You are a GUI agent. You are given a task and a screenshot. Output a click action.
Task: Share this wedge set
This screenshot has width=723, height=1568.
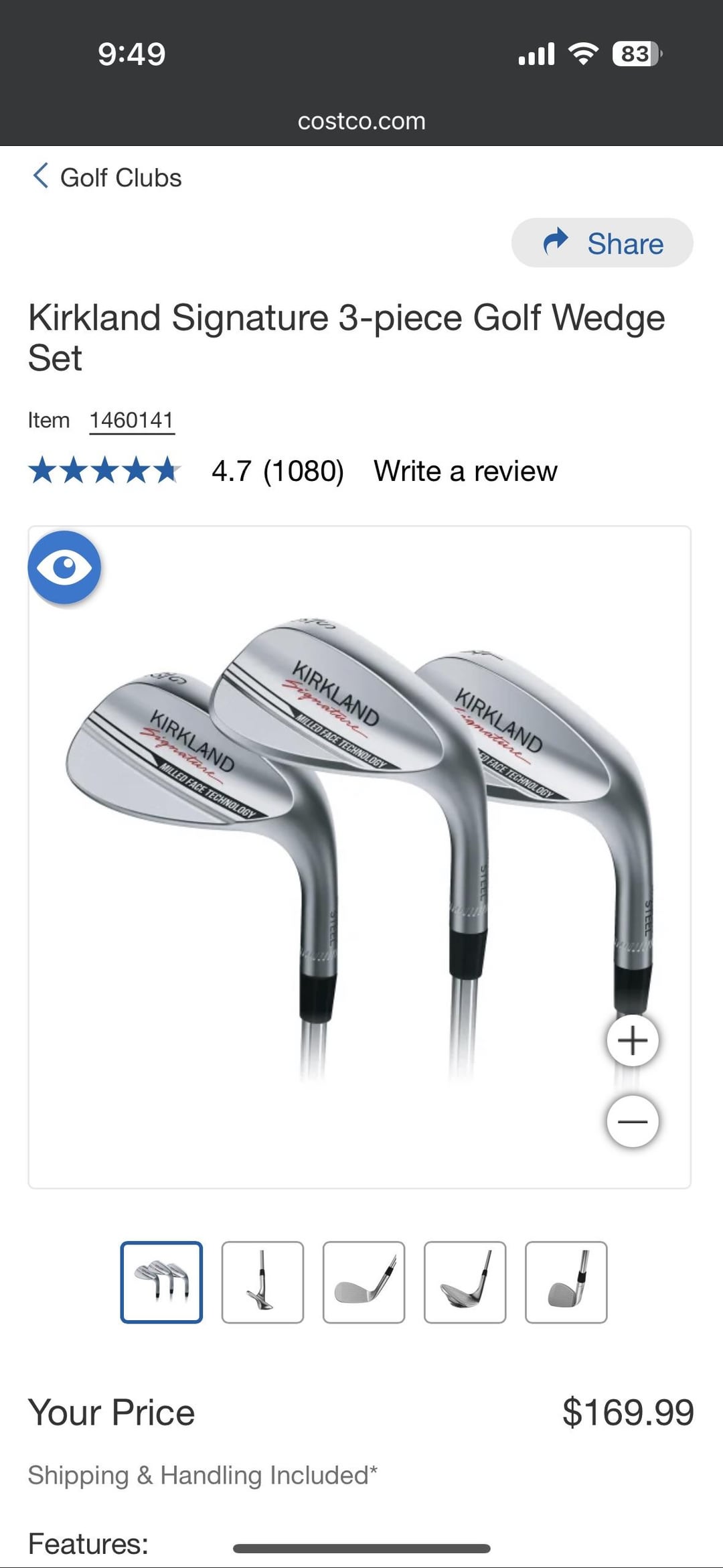click(x=602, y=243)
